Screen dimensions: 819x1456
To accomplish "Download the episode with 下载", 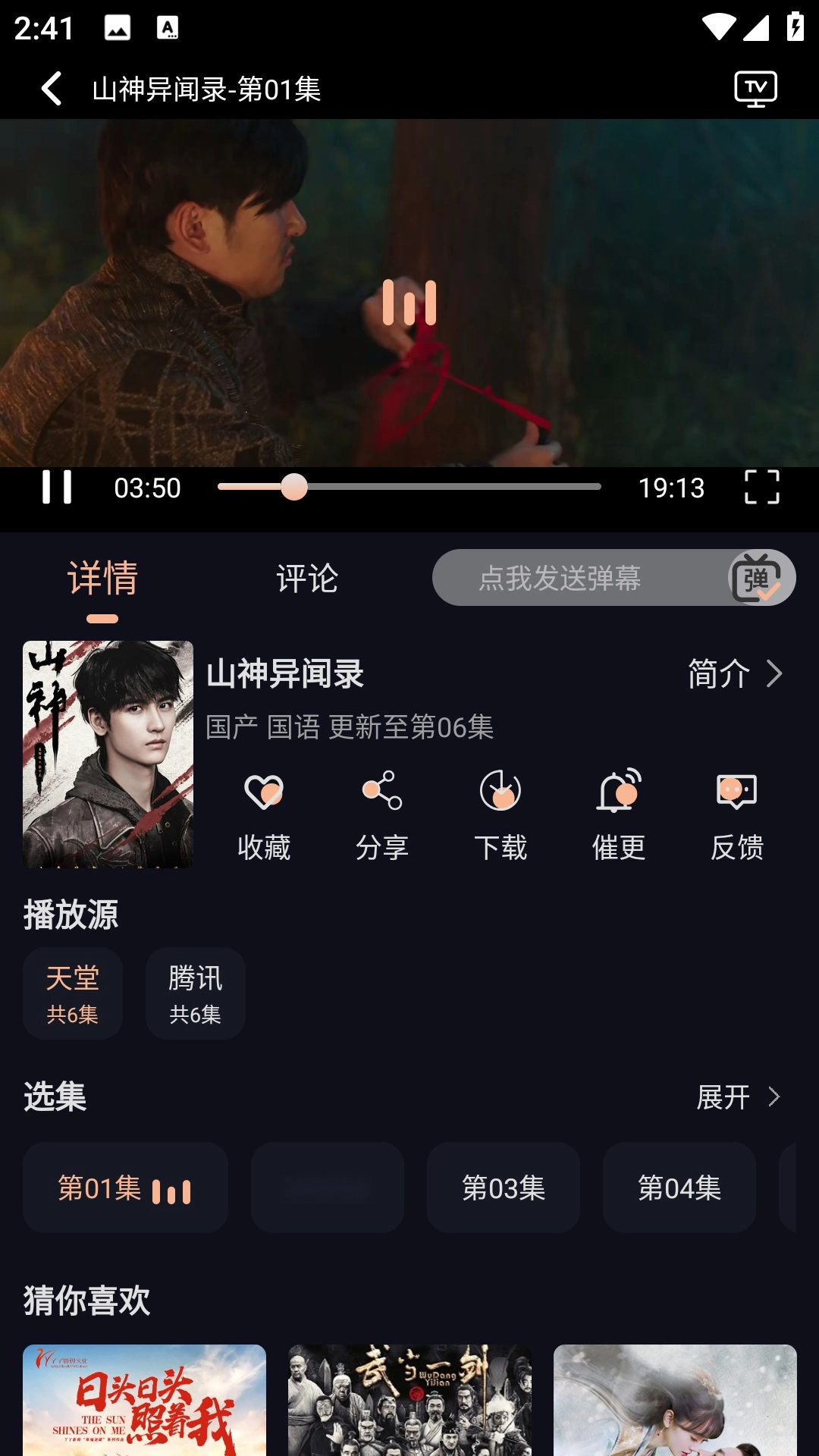I will (500, 816).
